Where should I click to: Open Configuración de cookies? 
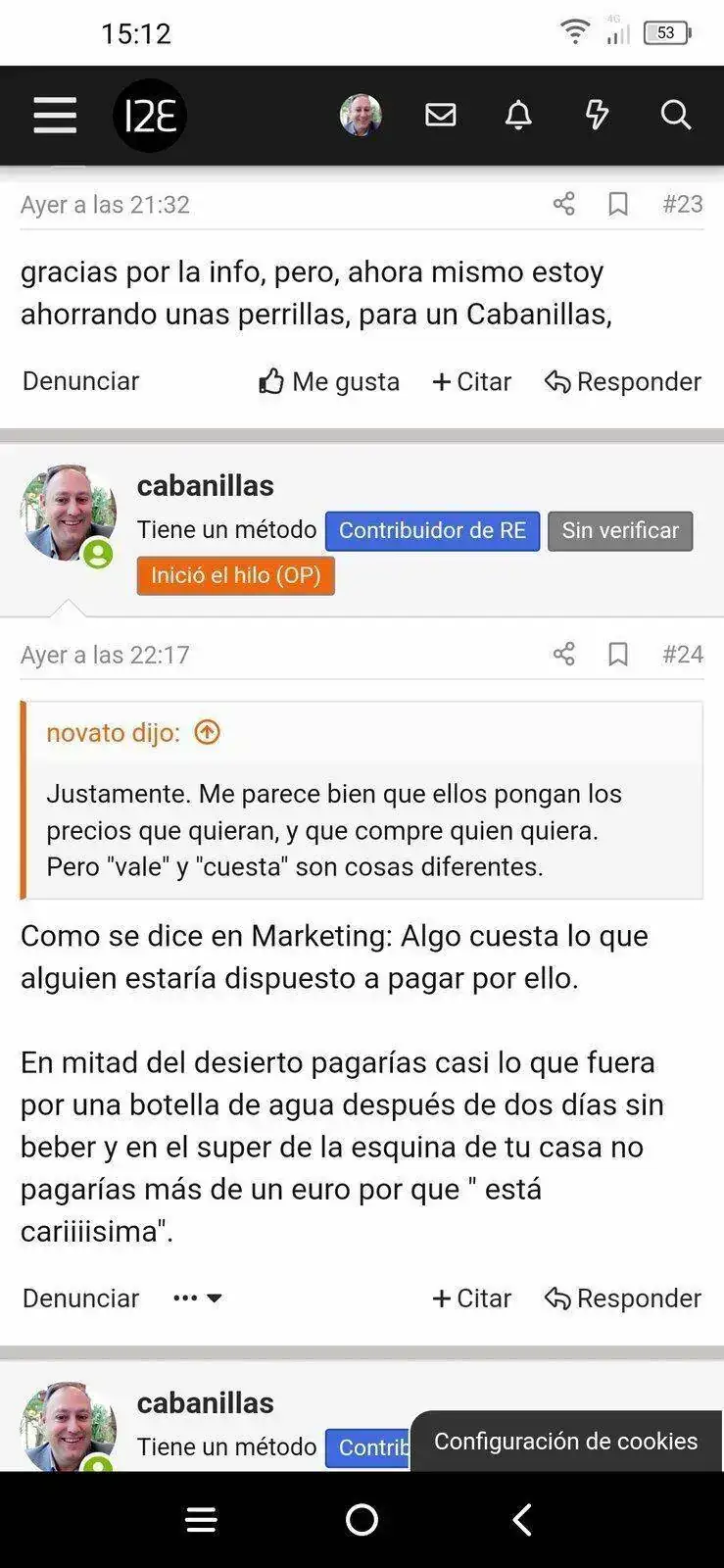(x=566, y=1441)
